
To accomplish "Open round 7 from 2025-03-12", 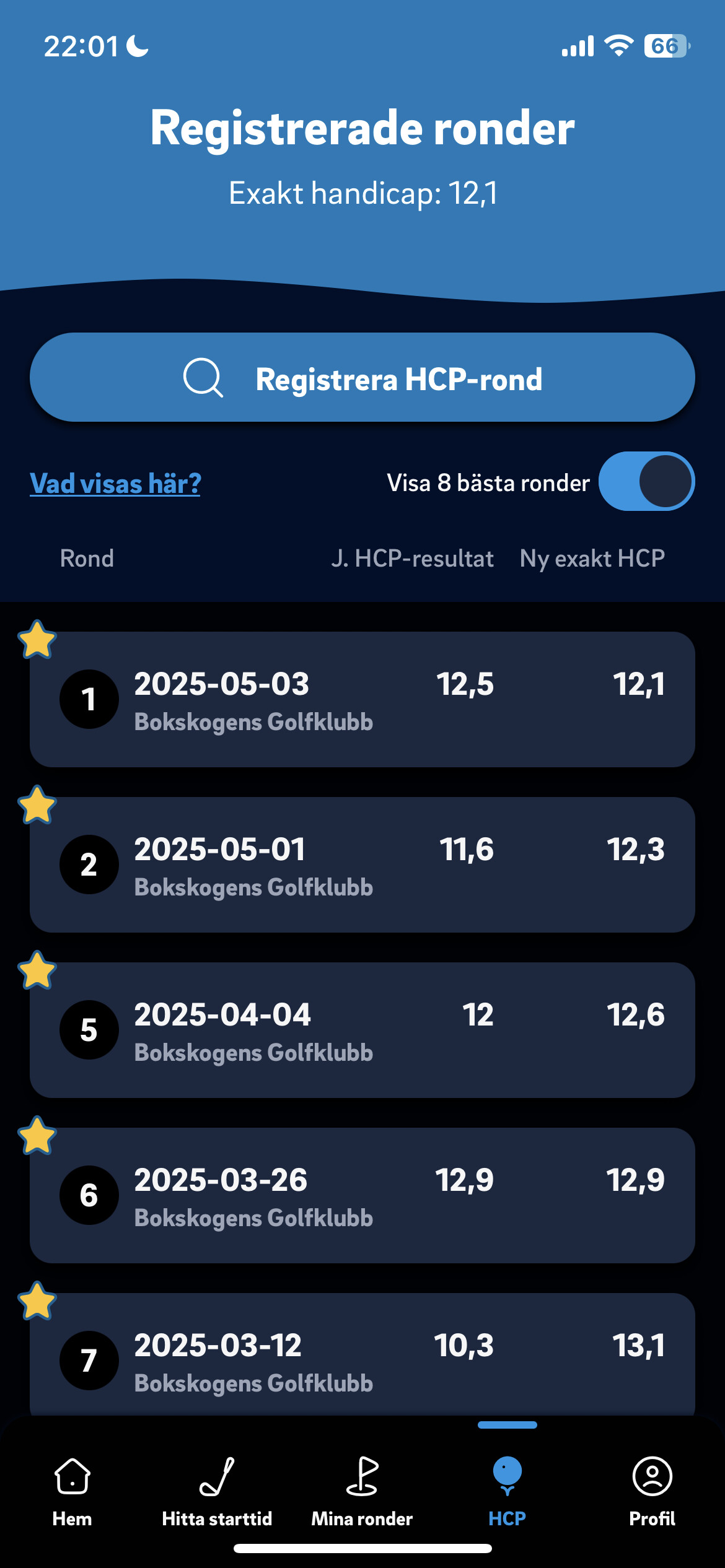I will 362,1354.
